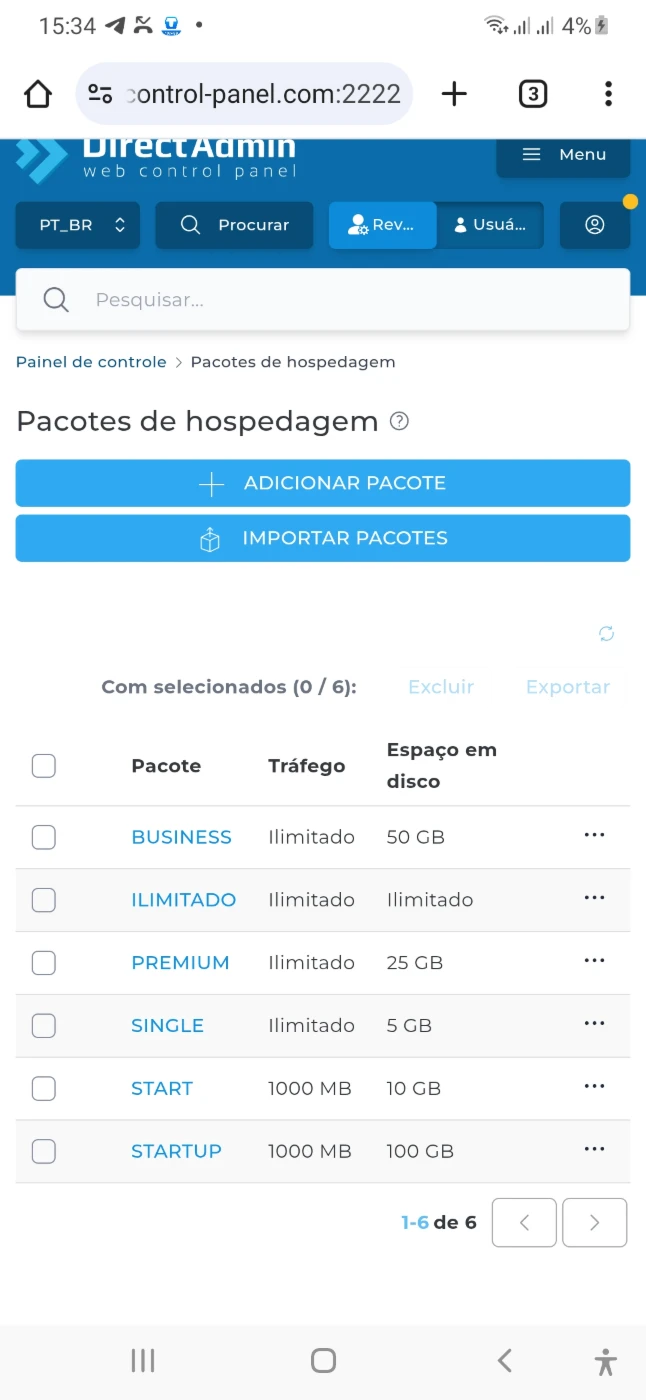
Task: Open the user account profile icon
Action: point(595,225)
